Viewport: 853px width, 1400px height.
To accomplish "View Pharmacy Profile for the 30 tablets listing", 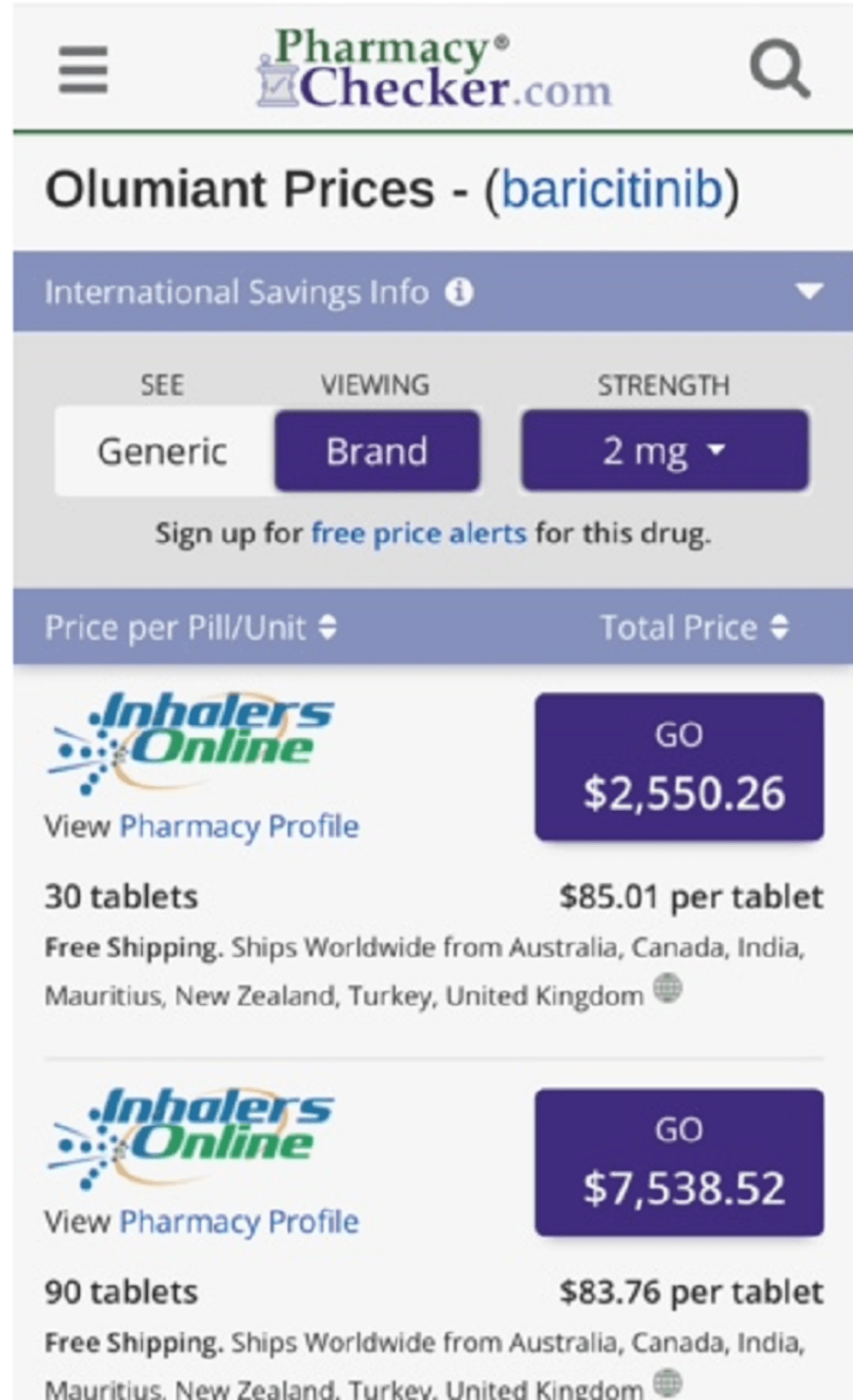I will 238,826.
